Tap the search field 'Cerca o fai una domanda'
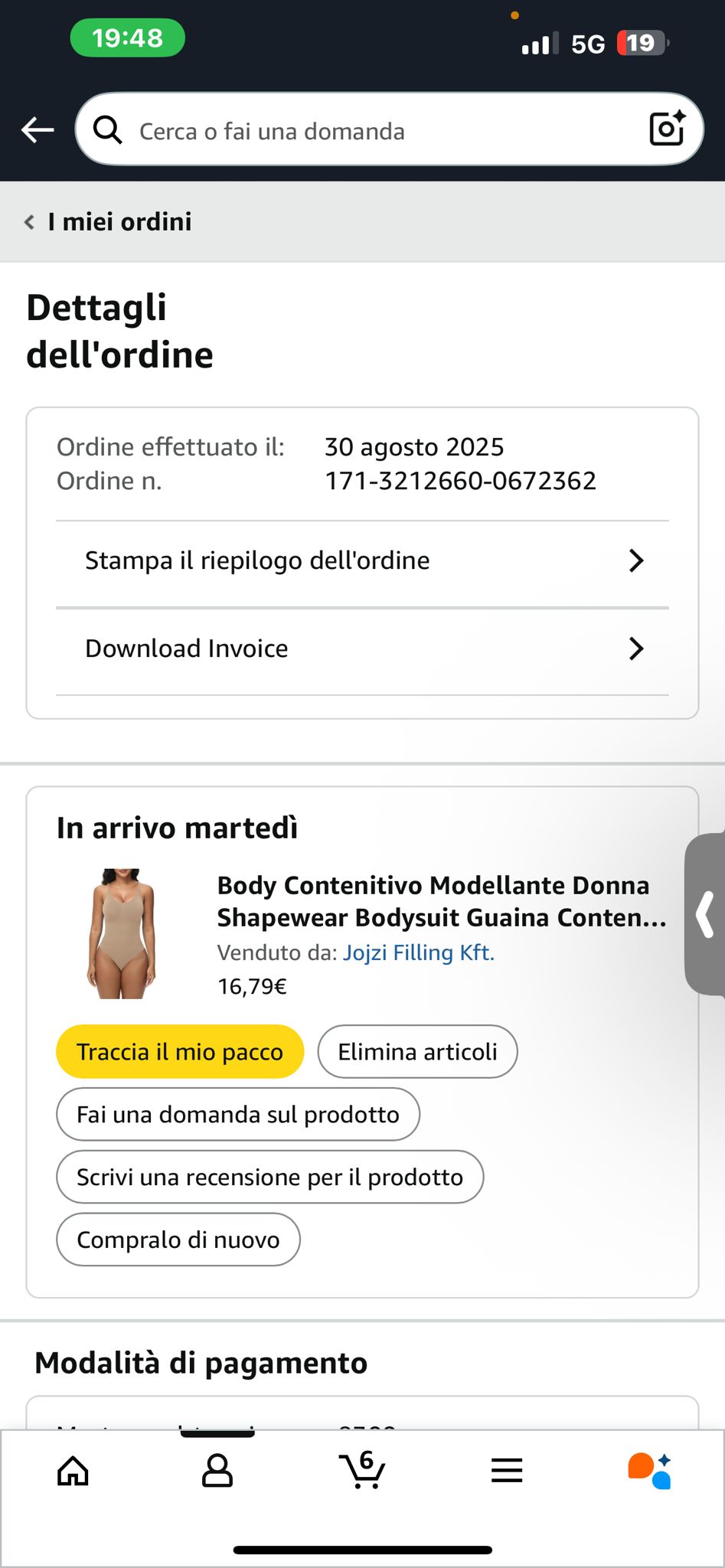The width and height of the screenshot is (725, 1568). pos(367,131)
